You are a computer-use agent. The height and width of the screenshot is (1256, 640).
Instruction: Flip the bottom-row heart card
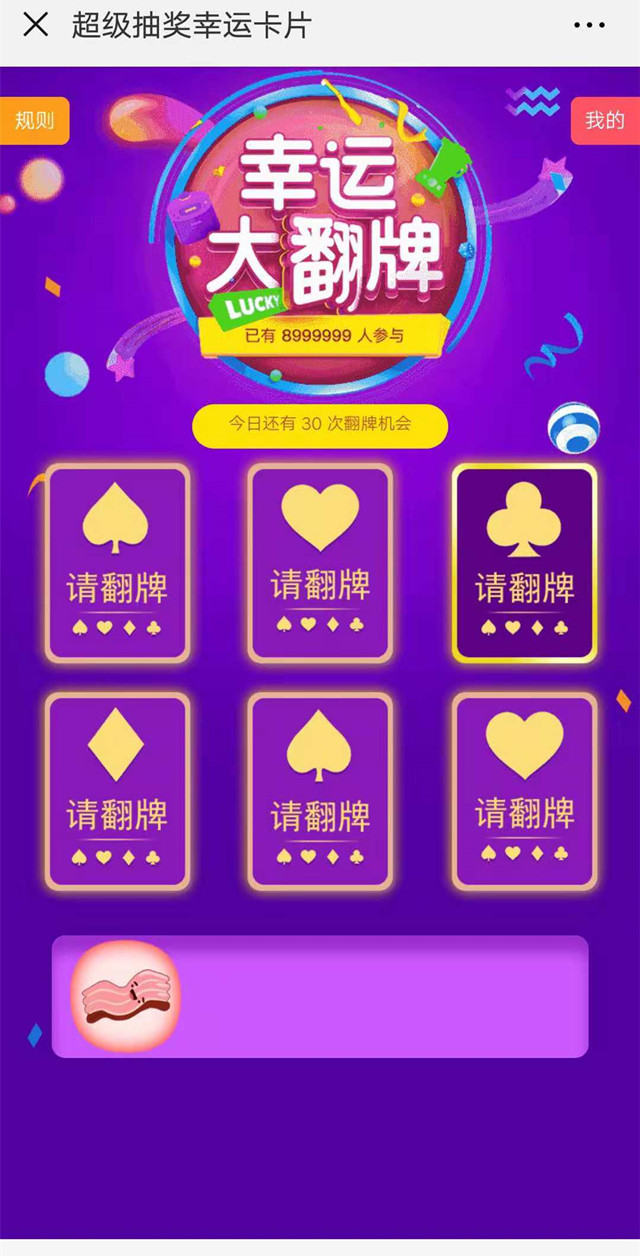pyautogui.click(x=524, y=790)
